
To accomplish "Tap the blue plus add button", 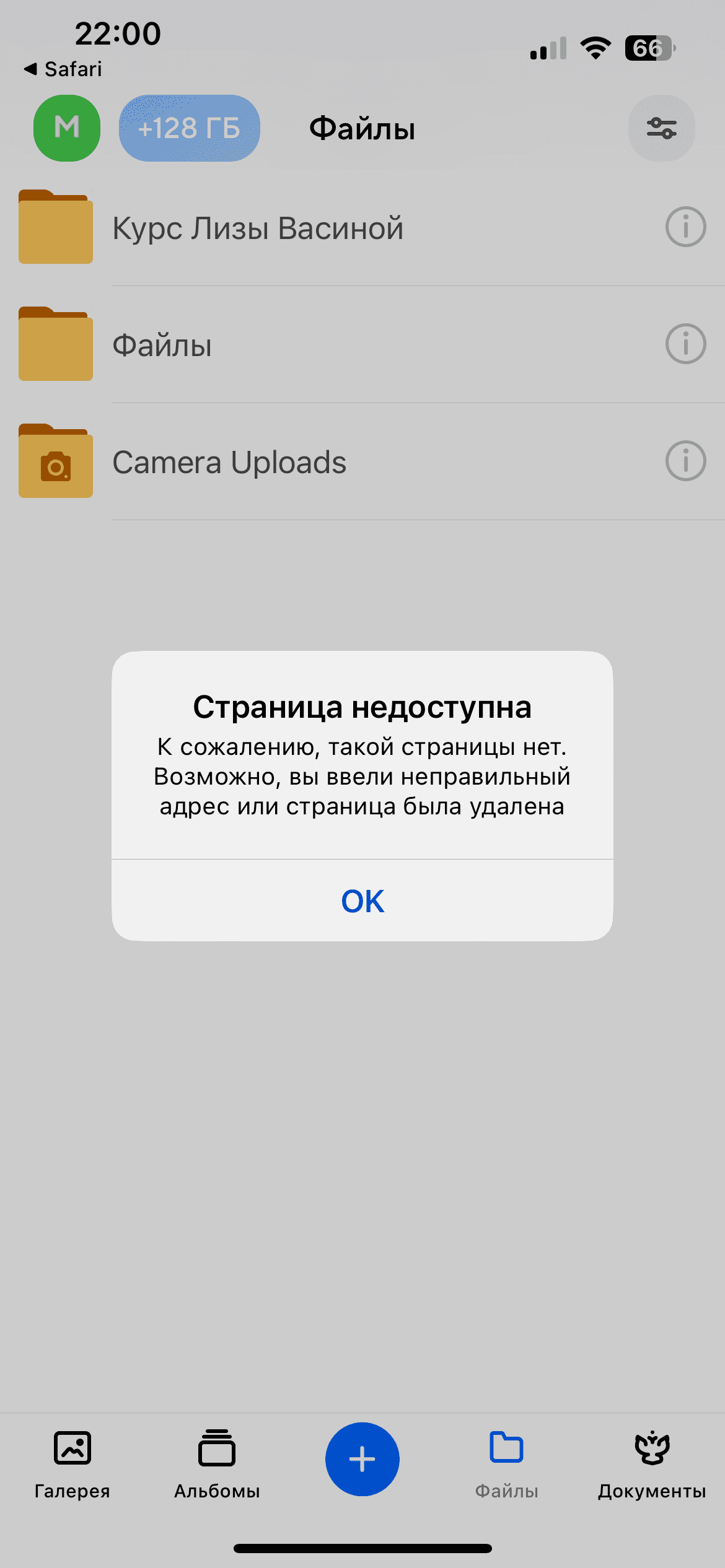I will pyautogui.click(x=362, y=1460).
